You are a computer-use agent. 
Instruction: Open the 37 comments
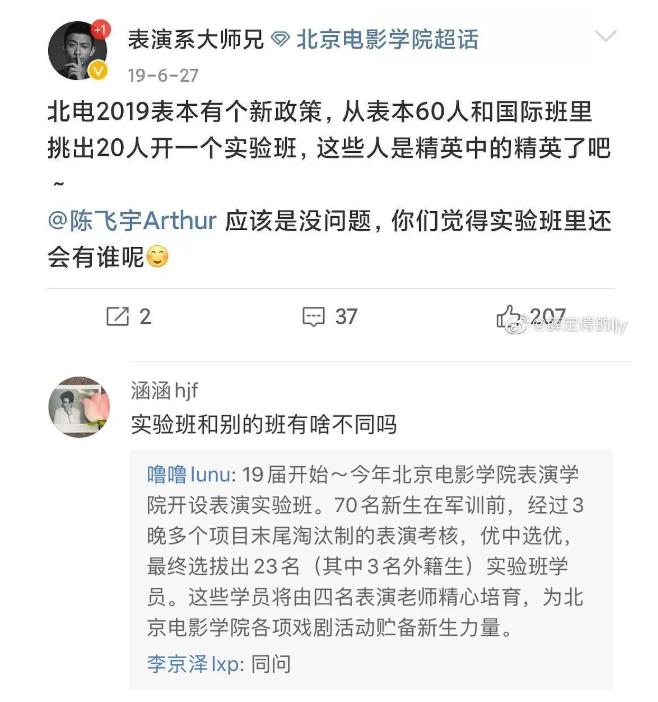click(330, 316)
